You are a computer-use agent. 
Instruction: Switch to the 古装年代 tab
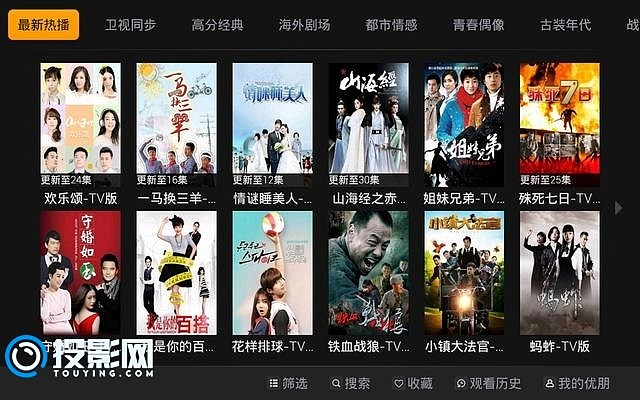coord(565,25)
